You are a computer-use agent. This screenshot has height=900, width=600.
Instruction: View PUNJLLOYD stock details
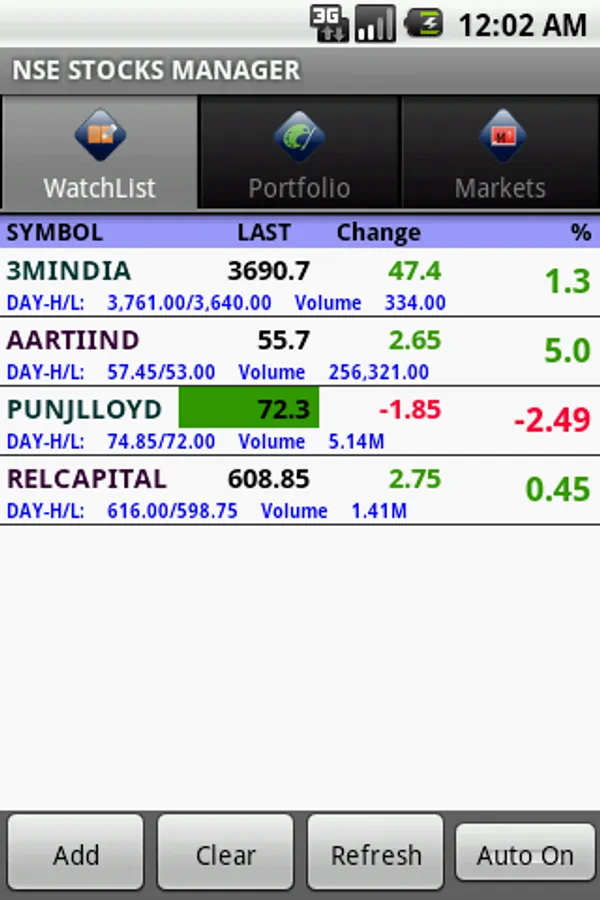pos(299,423)
